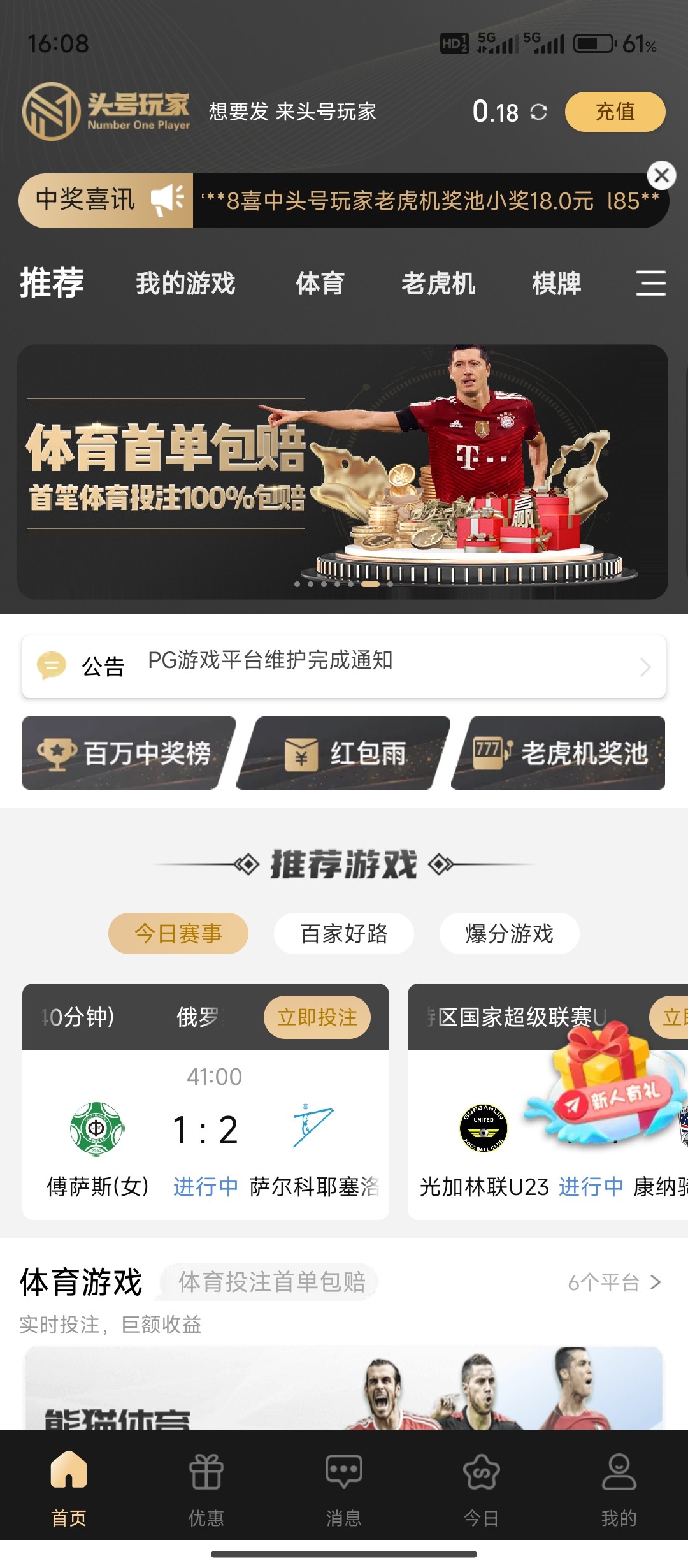Open the 体育 category tab
This screenshot has width=688, height=1568.
[320, 284]
